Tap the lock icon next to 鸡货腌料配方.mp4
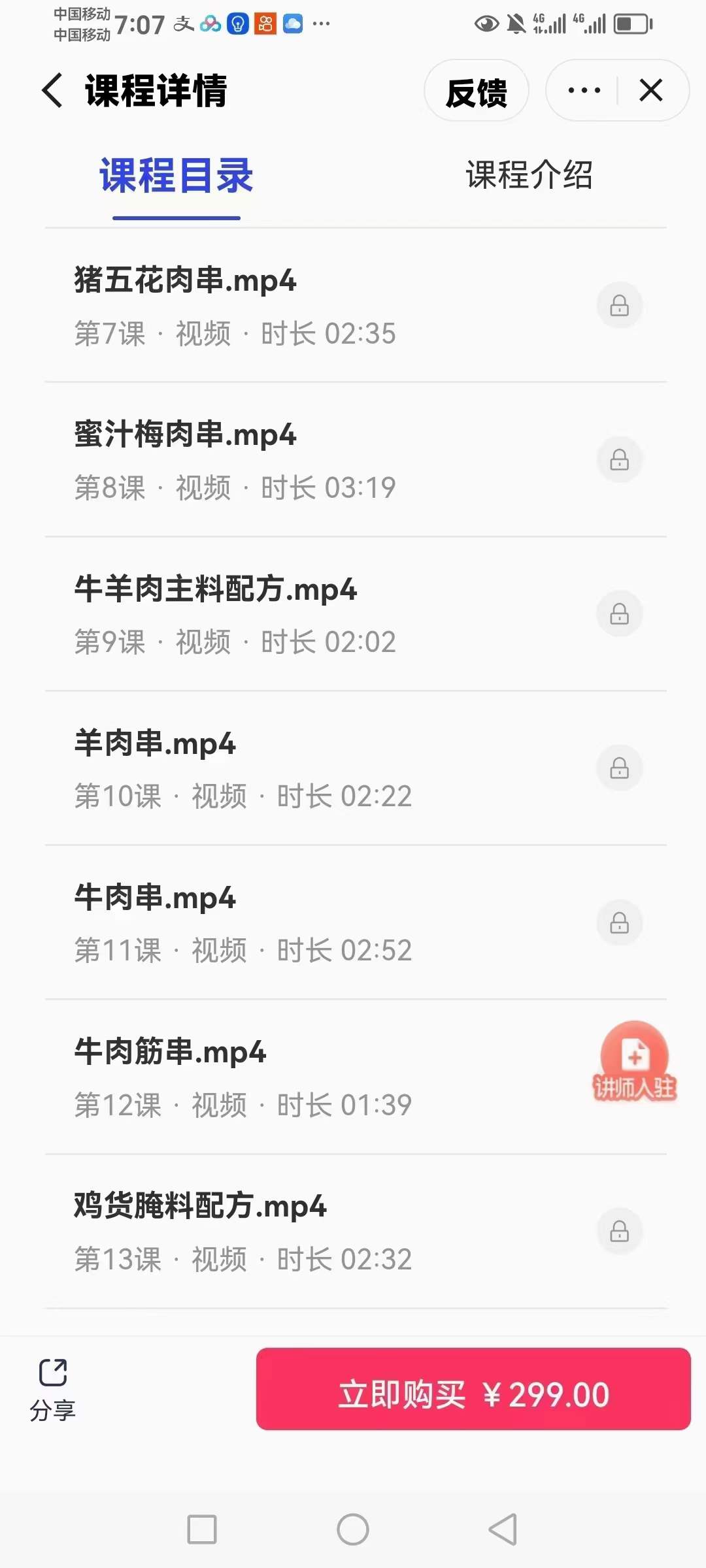 point(620,1231)
